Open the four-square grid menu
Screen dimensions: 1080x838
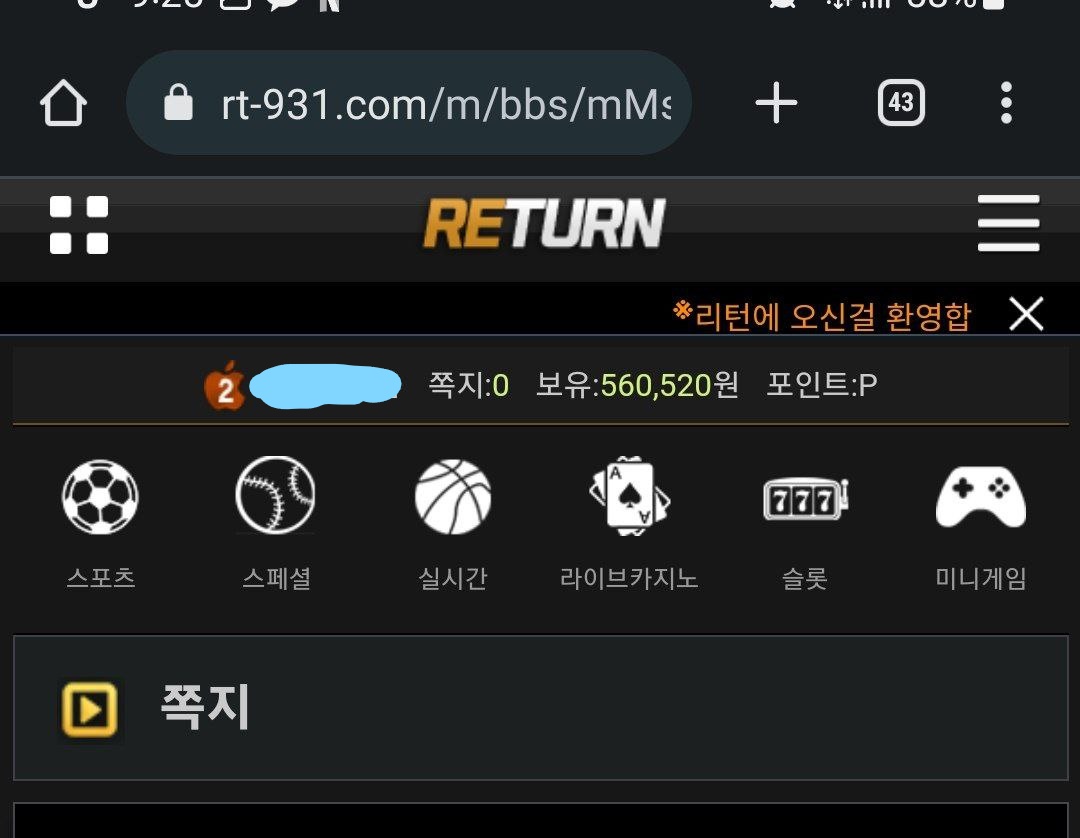click(79, 225)
